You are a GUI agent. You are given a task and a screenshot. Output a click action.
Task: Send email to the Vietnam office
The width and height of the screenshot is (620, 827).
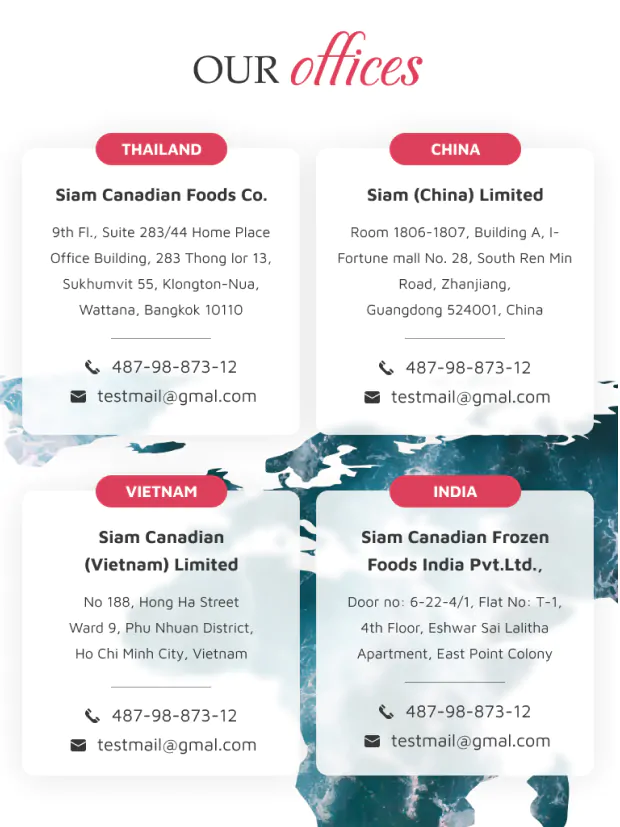(176, 745)
